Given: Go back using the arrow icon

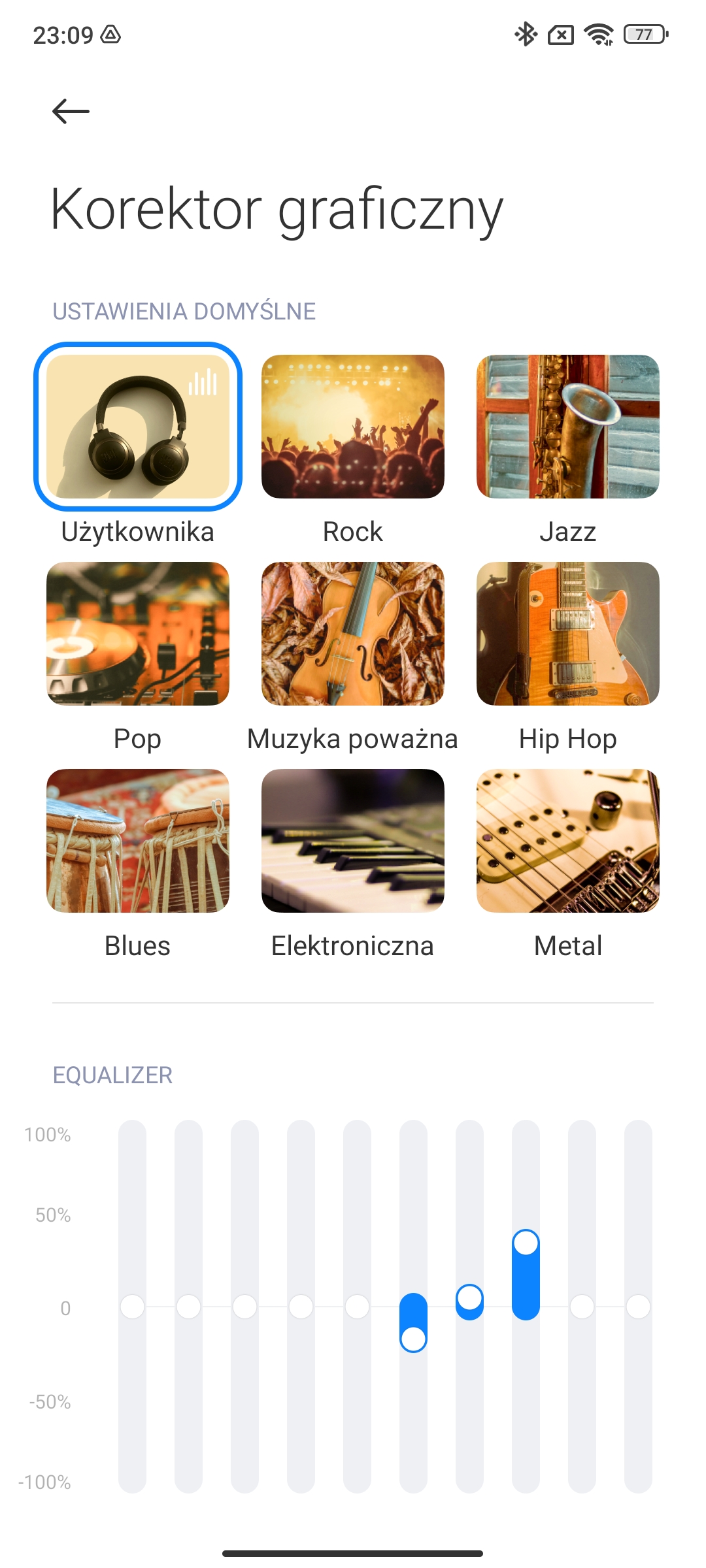Looking at the screenshot, I should (x=71, y=111).
